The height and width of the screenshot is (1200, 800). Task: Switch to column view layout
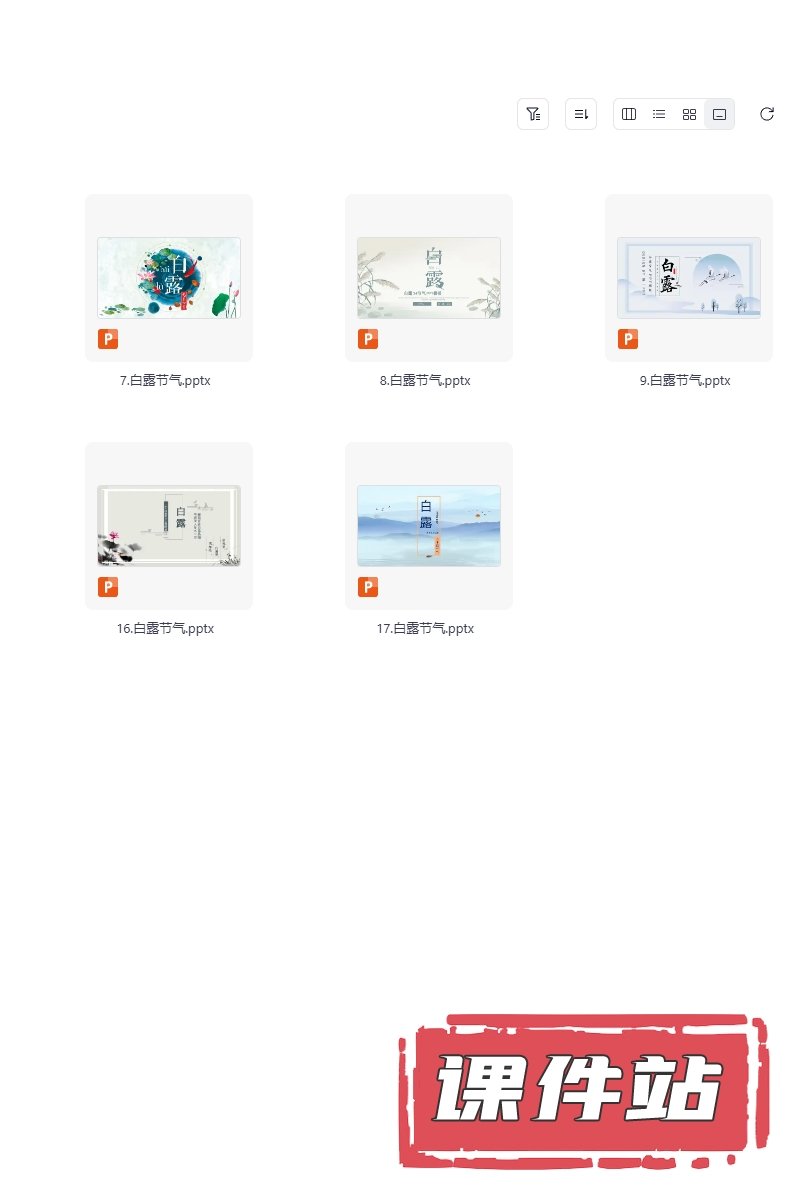[629, 114]
